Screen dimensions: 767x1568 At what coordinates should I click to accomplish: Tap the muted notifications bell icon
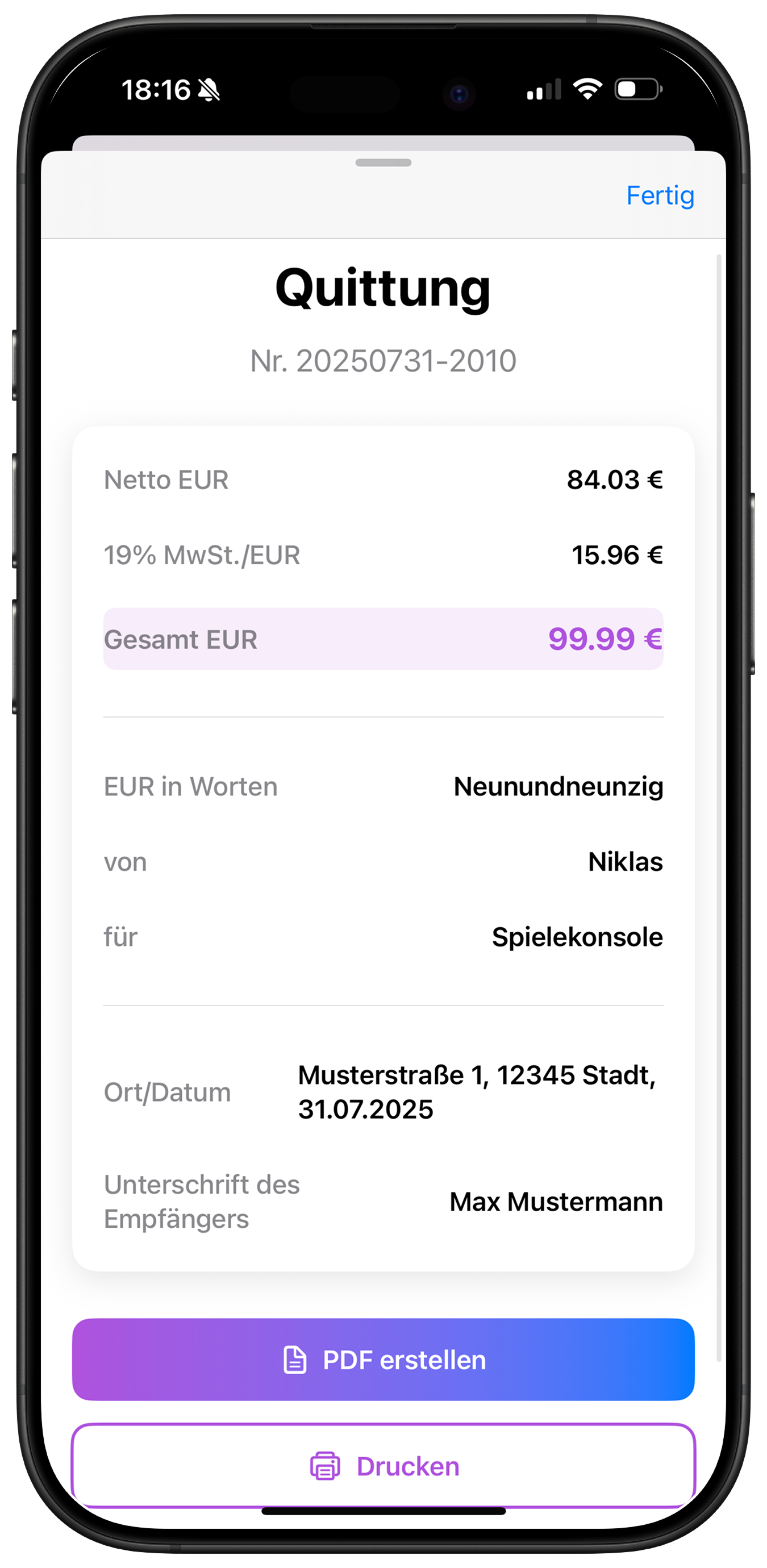[x=208, y=90]
